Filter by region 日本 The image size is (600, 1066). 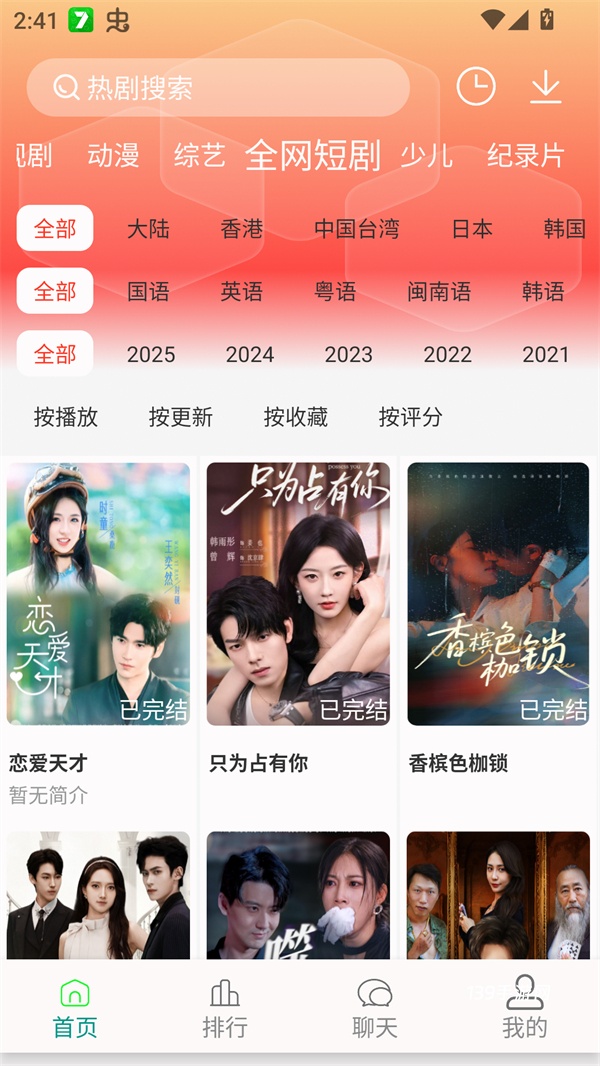[x=472, y=228]
